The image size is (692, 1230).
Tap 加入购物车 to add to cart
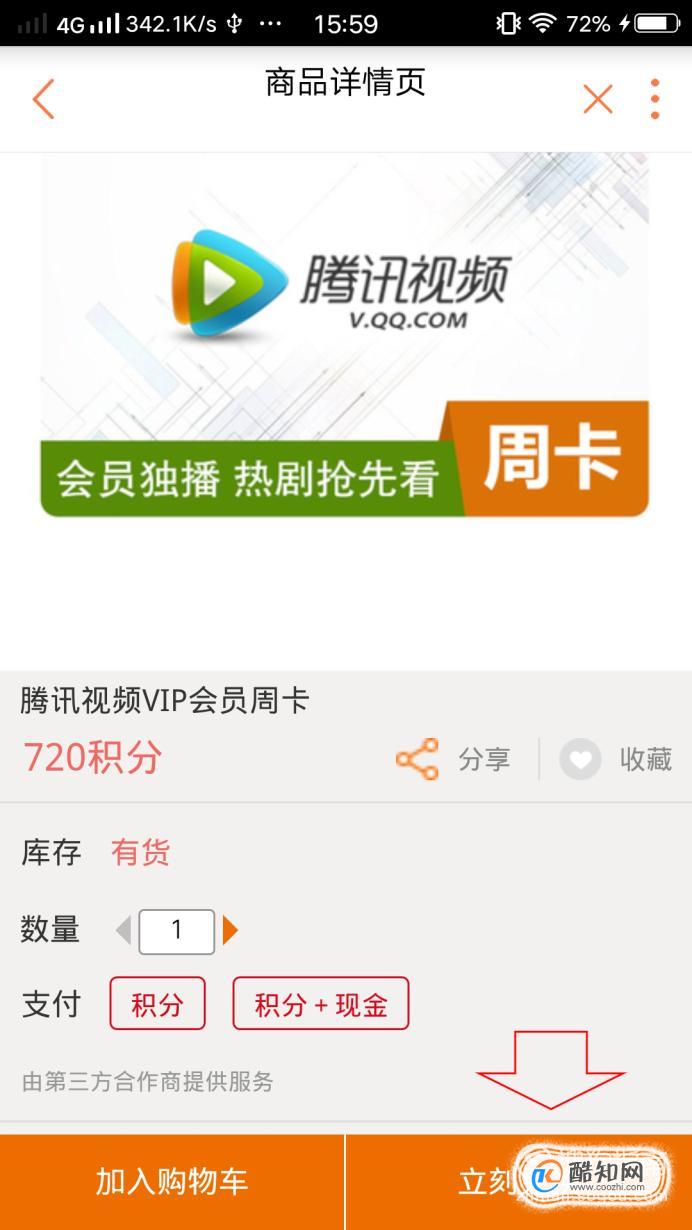click(172, 1182)
